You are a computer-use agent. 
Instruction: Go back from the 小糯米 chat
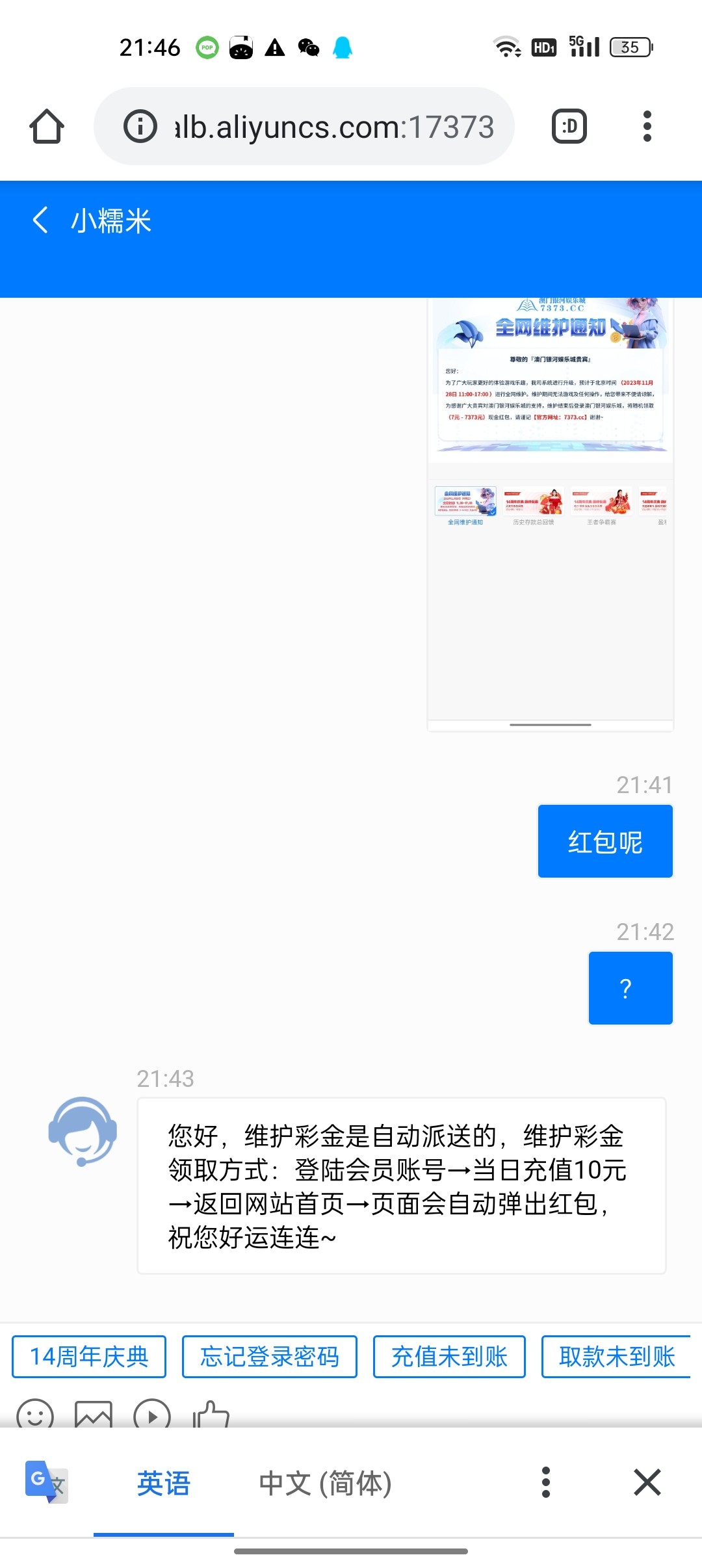point(40,220)
